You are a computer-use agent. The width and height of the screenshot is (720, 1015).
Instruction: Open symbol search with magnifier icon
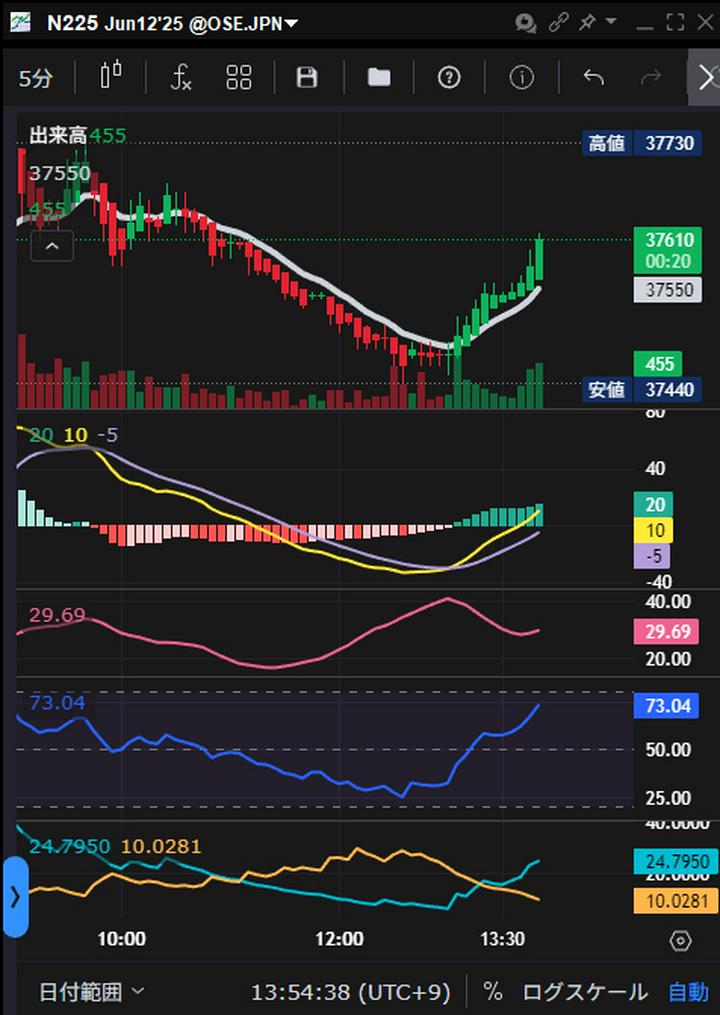526,22
